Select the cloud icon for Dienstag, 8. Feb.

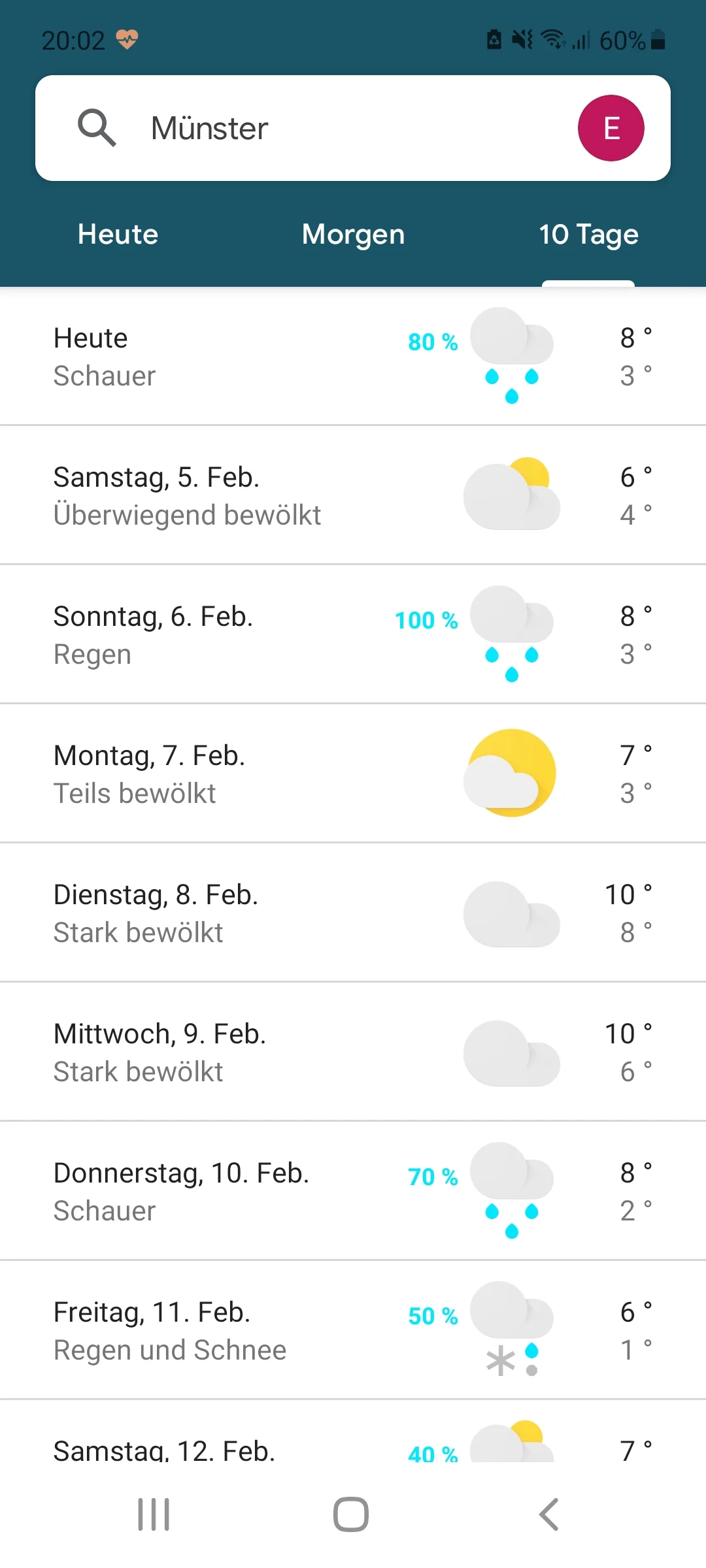(x=513, y=913)
